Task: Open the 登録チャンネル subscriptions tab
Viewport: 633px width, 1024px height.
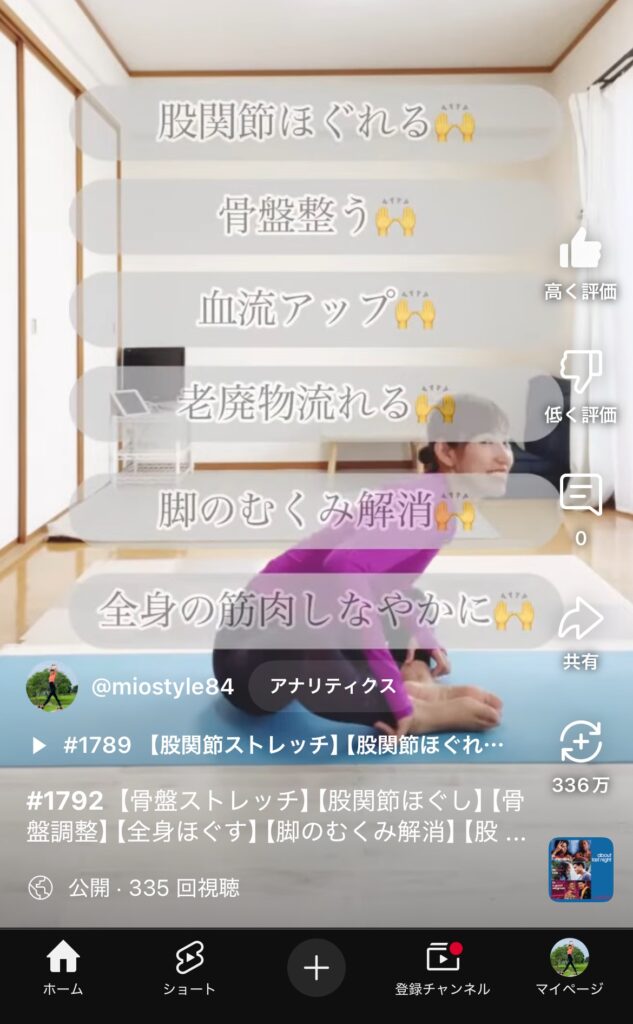Action: pyautogui.click(x=442, y=968)
